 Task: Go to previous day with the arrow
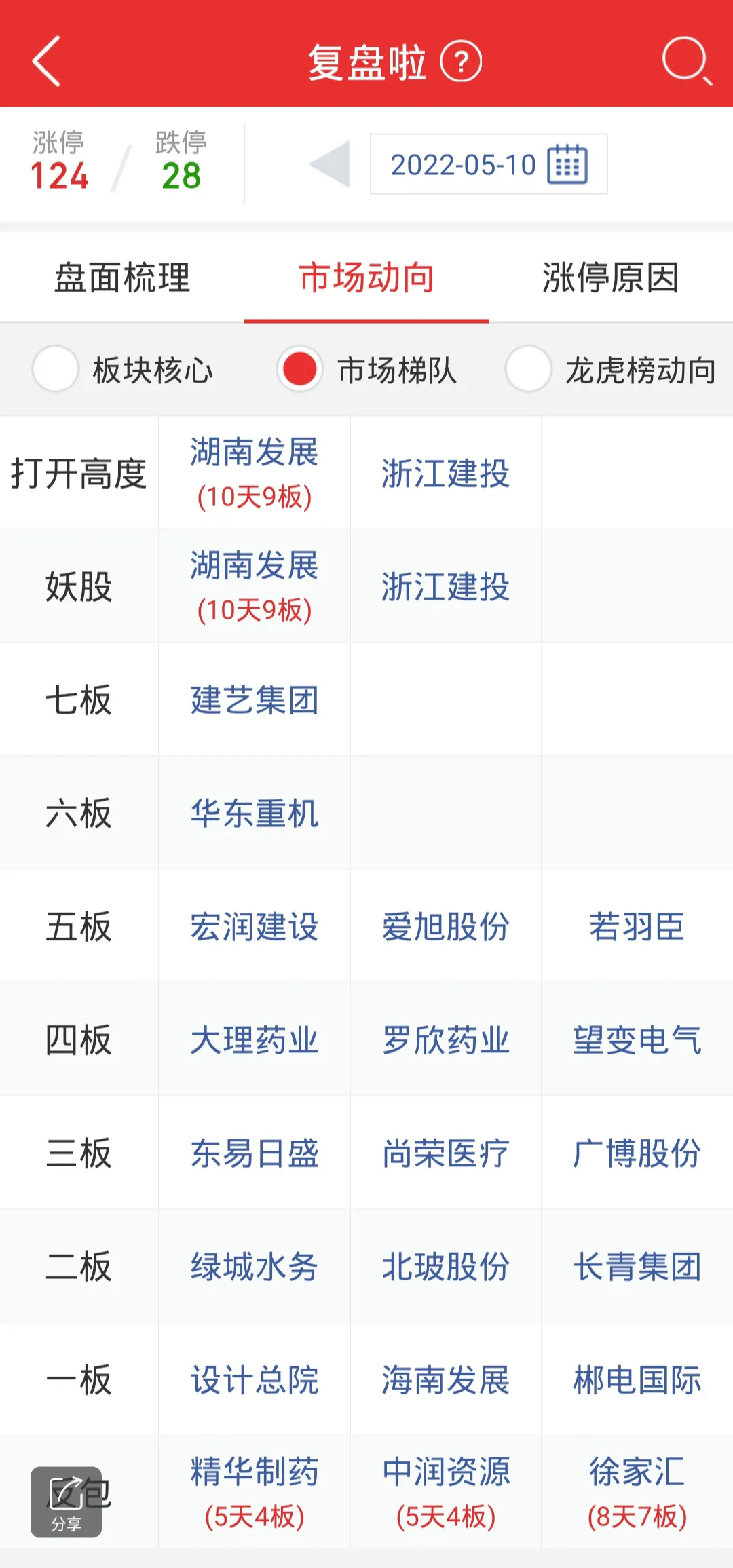click(x=330, y=164)
